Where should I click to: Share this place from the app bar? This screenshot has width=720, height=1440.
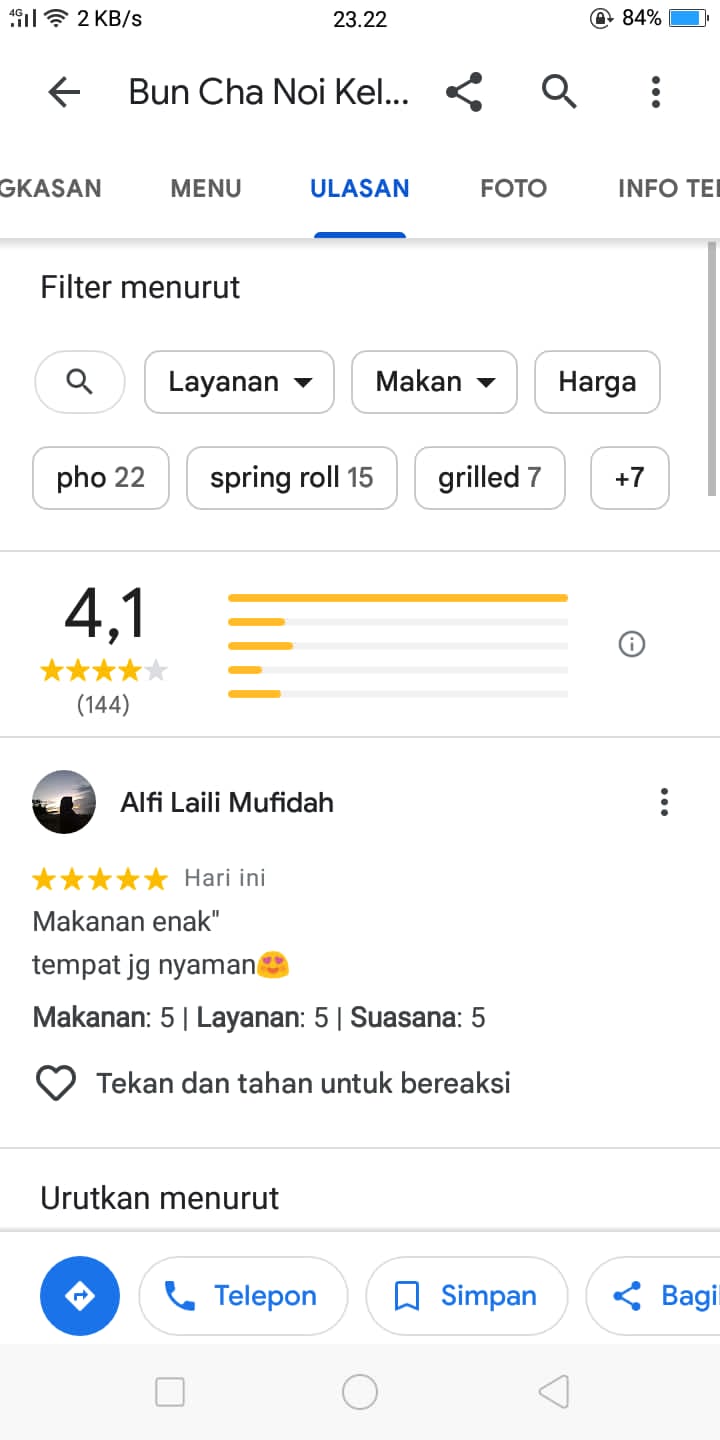pyautogui.click(x=464, y=92)
